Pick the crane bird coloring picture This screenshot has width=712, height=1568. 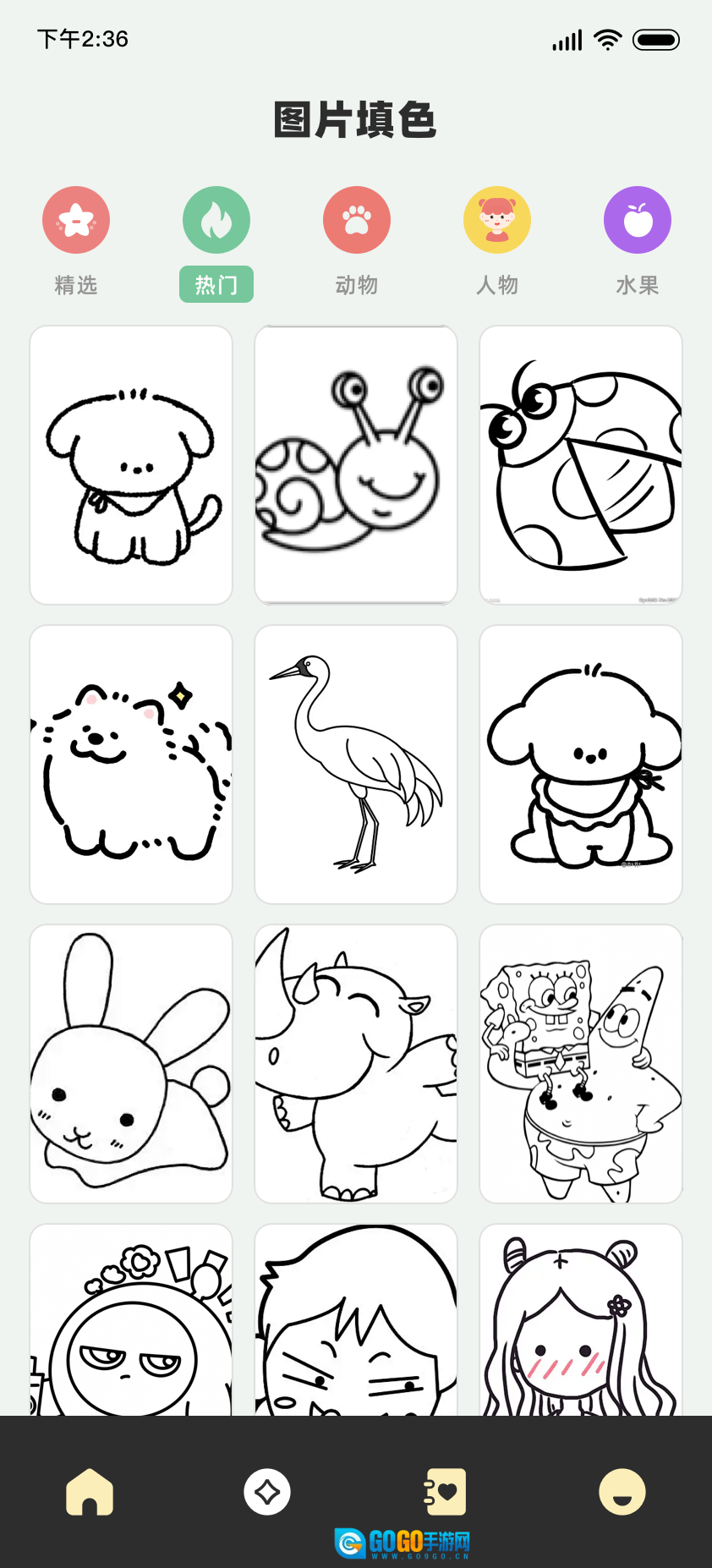point(356,765)
